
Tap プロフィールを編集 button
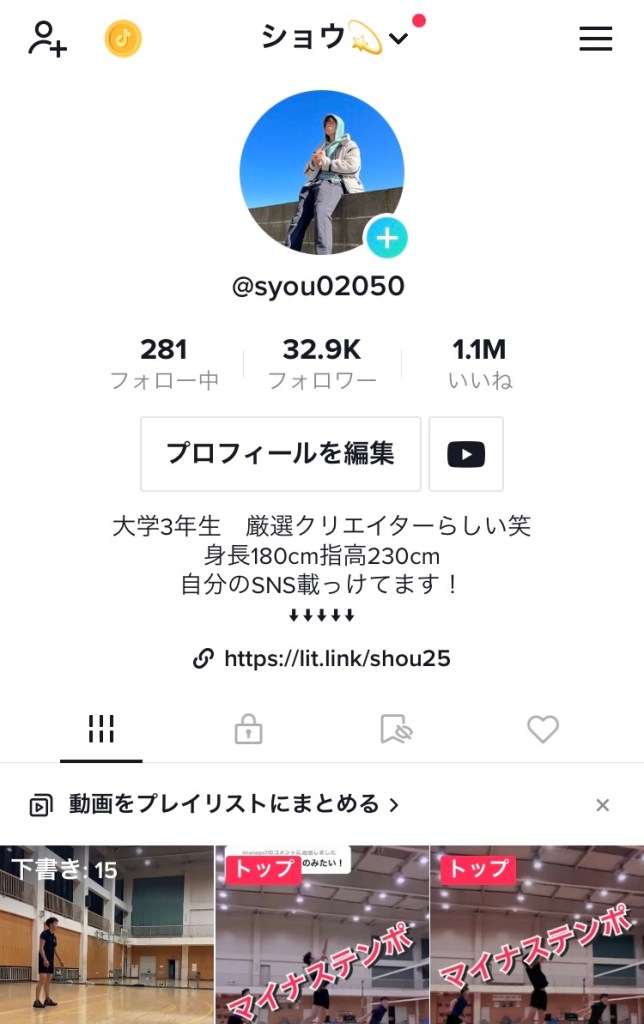pos(280,454)
